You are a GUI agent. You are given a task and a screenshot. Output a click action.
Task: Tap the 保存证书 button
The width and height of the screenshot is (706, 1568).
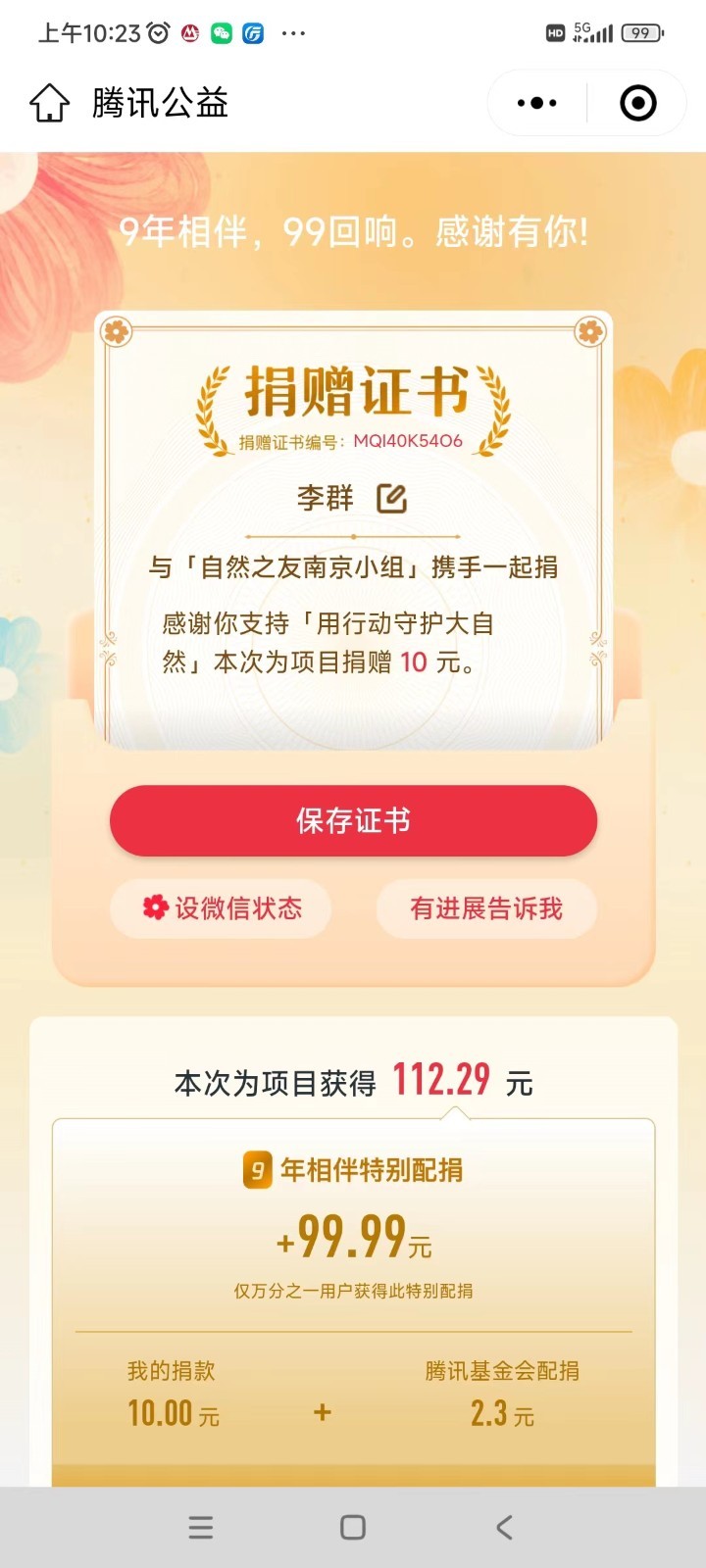[353, 821]
